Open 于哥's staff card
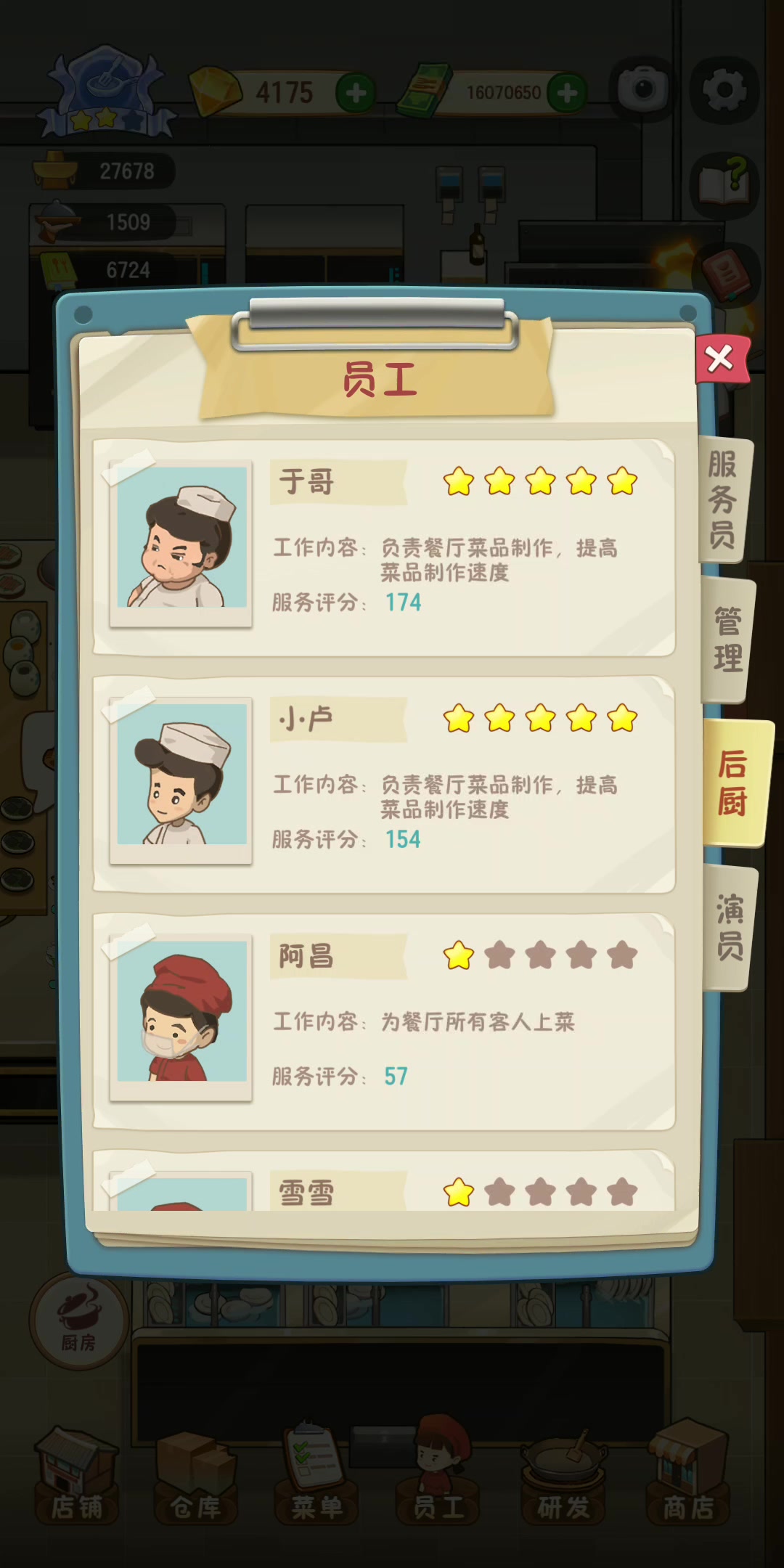This screenshot has height=1568, width=784. tap(384, 547)
